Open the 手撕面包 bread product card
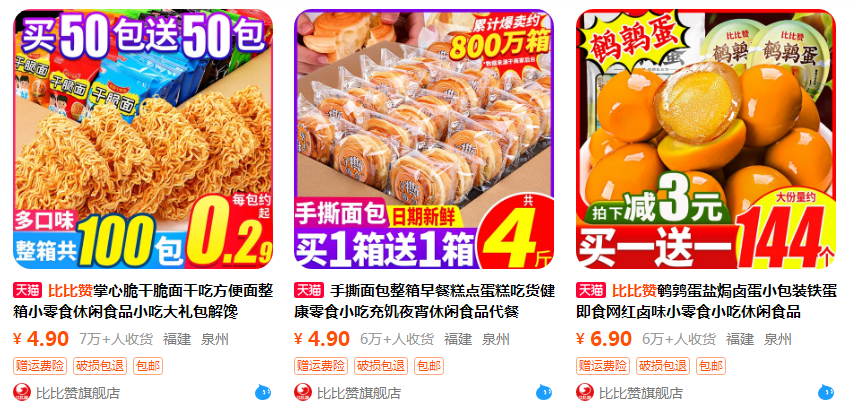854x419 pixels. point(424,140)
